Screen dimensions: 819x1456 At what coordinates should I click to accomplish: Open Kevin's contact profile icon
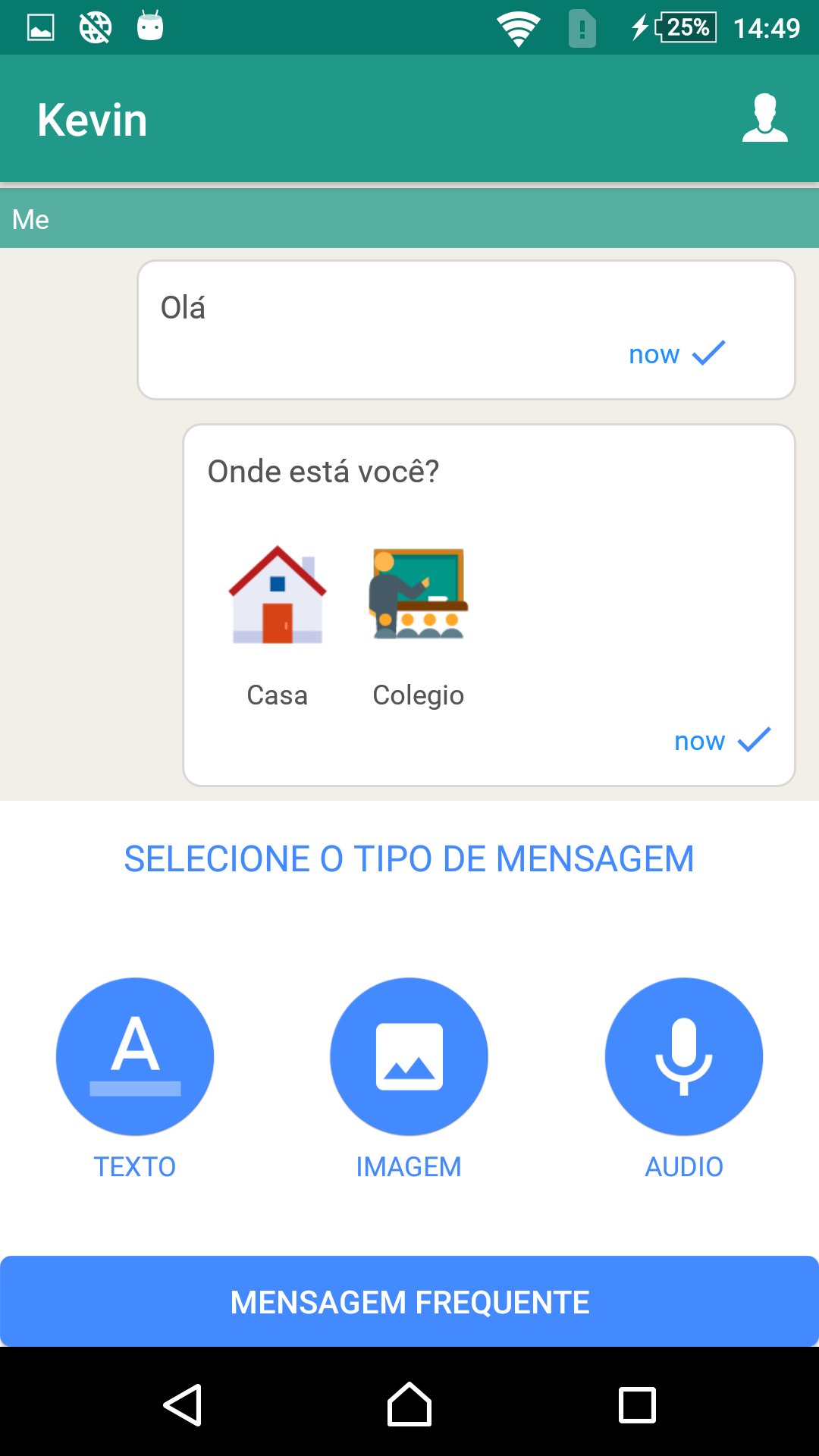click(x=764, y=118)
